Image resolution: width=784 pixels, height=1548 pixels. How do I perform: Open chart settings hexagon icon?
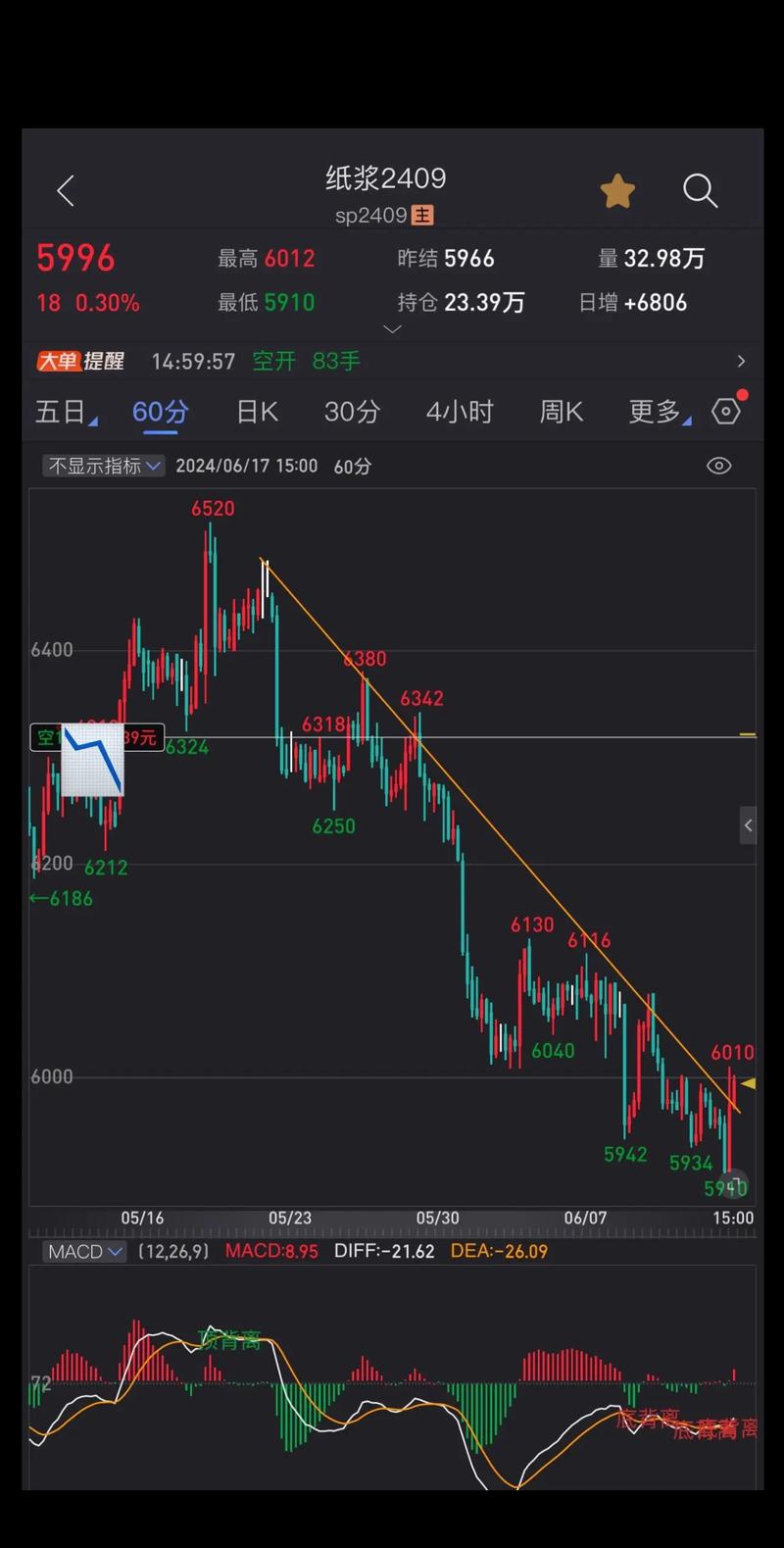coord(726,412)
